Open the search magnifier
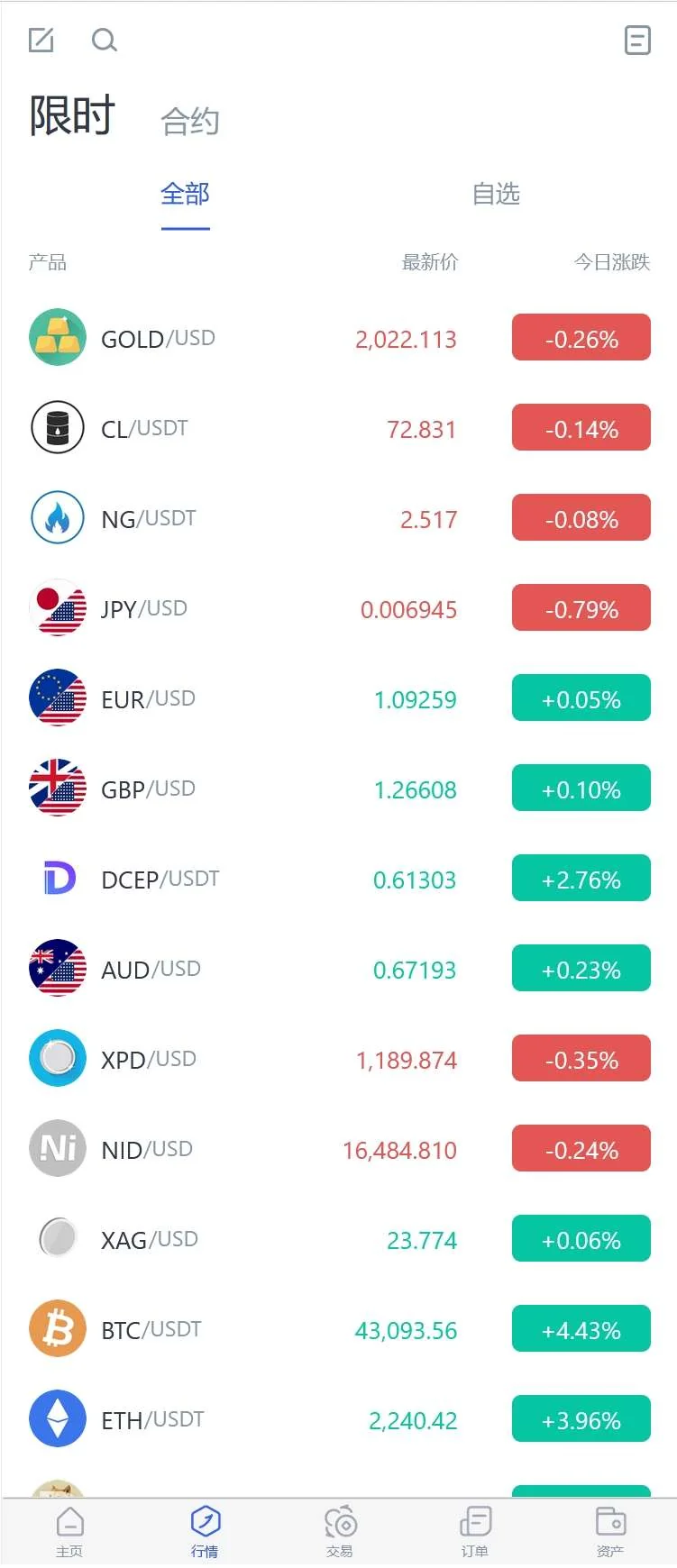 (105, 40)
